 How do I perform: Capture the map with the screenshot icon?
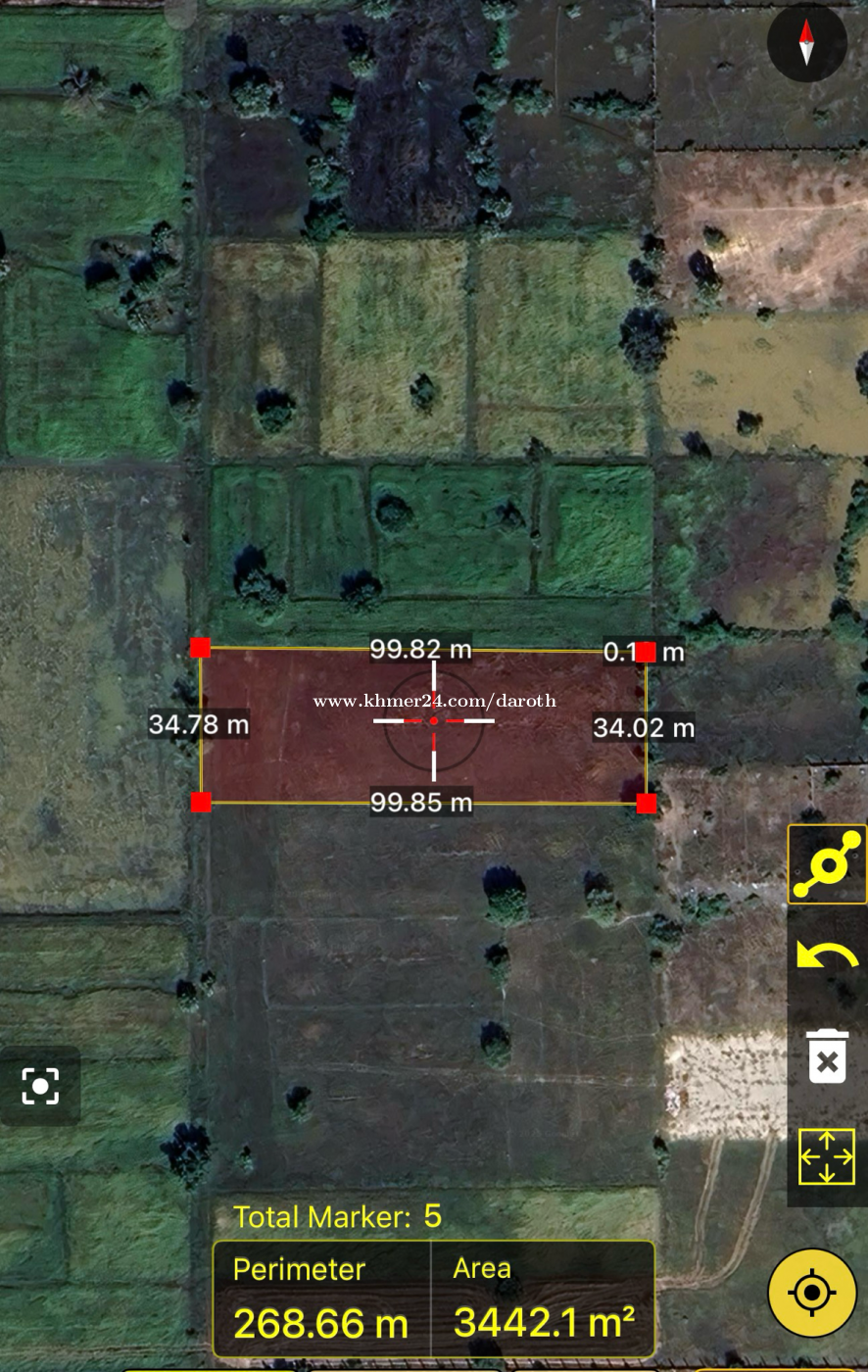[x=40, y=1086]
